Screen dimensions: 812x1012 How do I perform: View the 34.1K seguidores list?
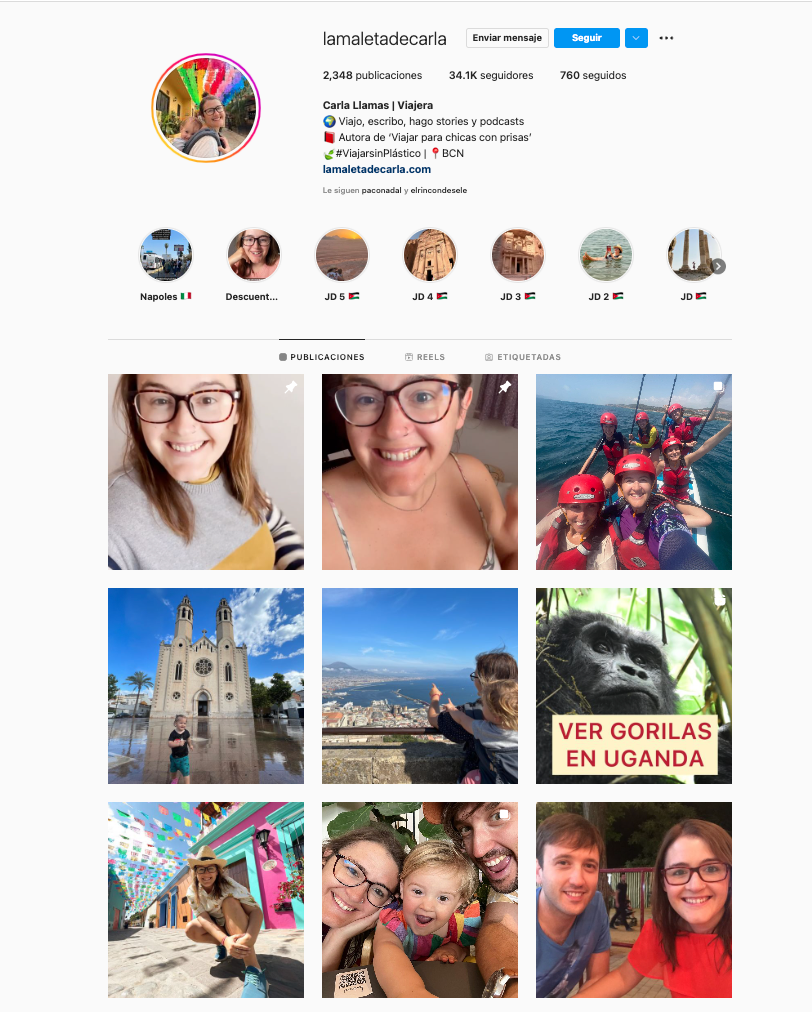[491, 75]
